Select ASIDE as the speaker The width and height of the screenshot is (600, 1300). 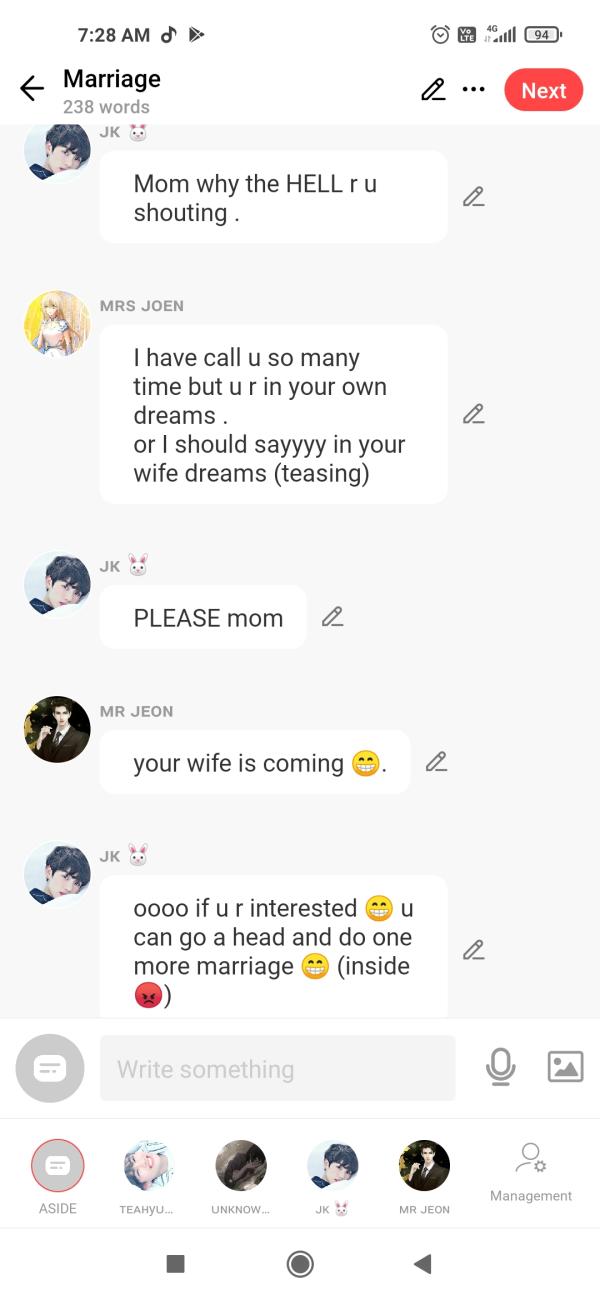coord(57,1166)
